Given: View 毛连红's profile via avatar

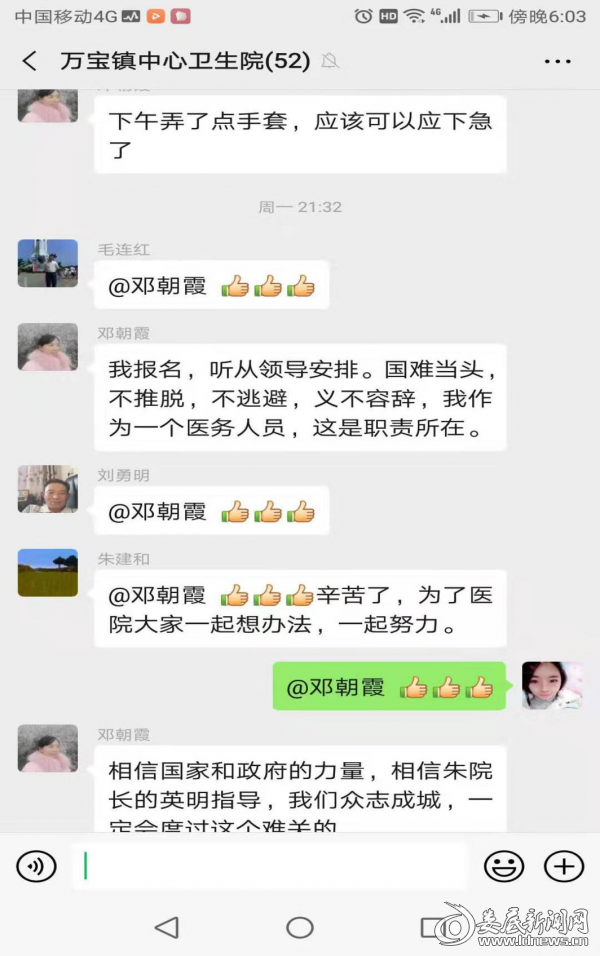Looking at the screenshot, I should tap(48, 263).
